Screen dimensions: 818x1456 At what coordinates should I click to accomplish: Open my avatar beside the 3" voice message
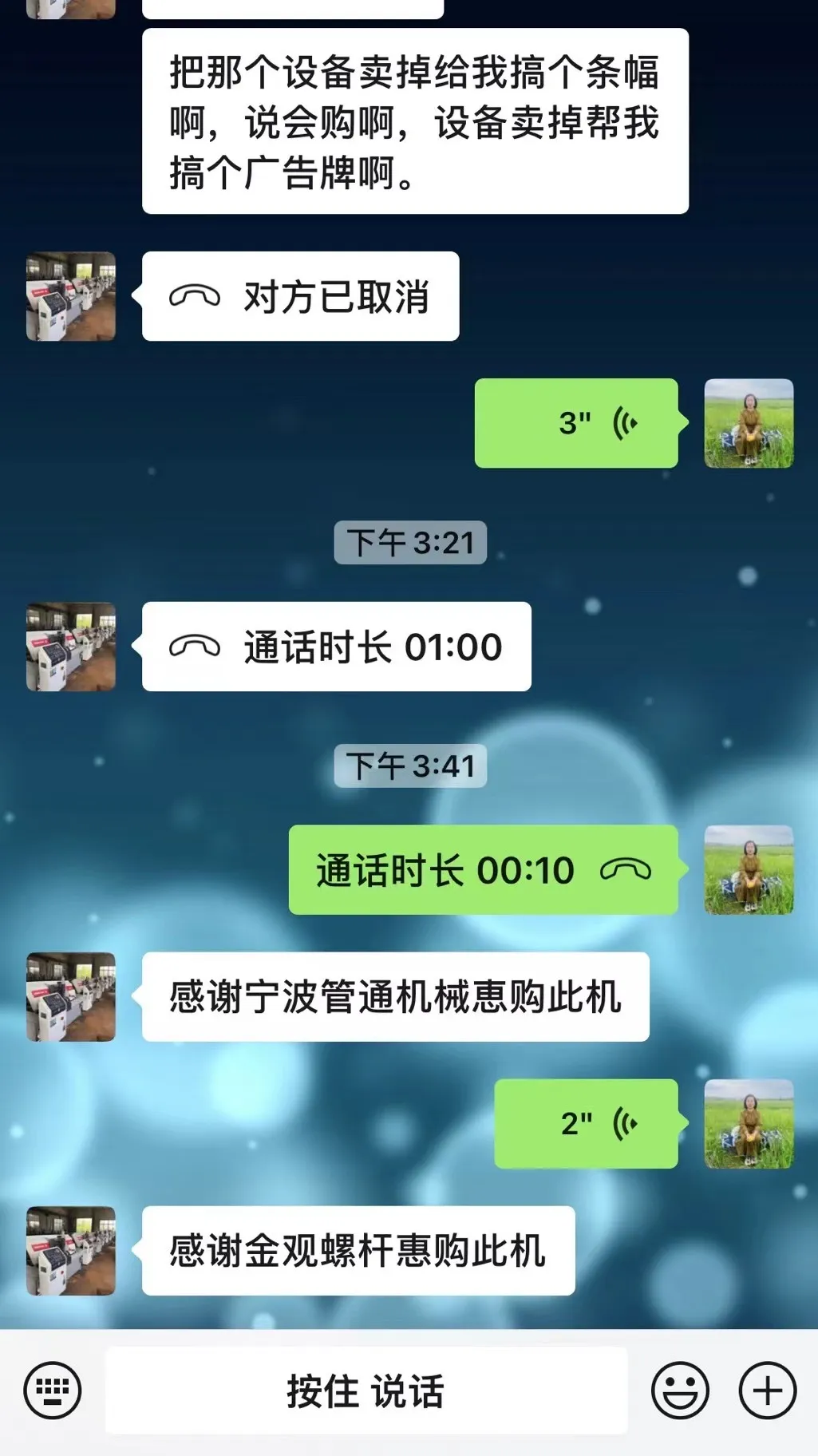tap(749, 423)
